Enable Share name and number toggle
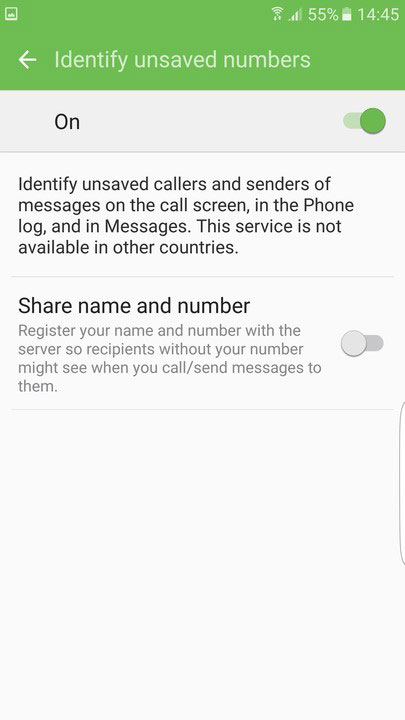 coord(362,343)
